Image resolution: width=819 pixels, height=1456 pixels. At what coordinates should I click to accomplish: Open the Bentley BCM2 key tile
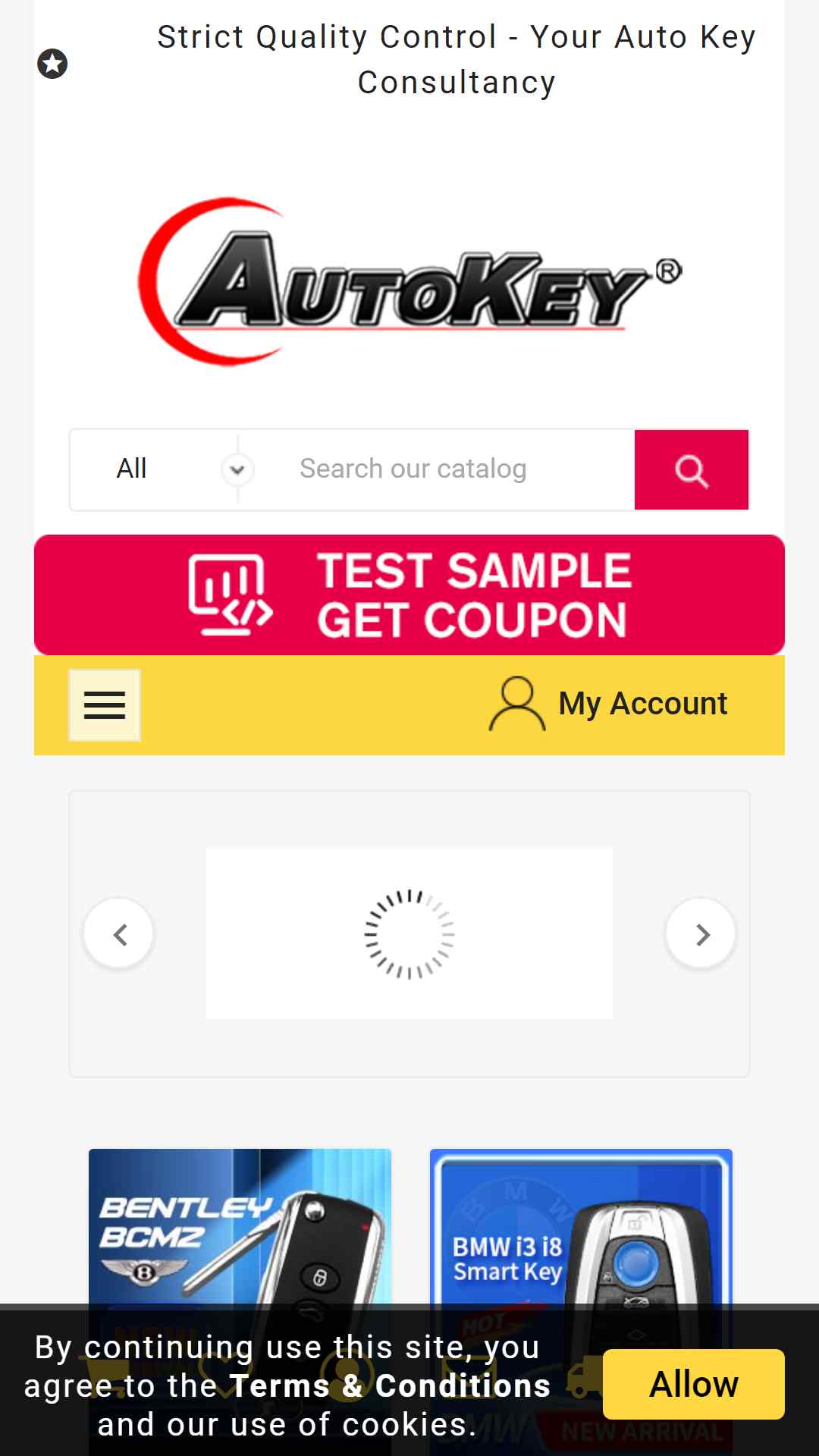(240, 1226)
